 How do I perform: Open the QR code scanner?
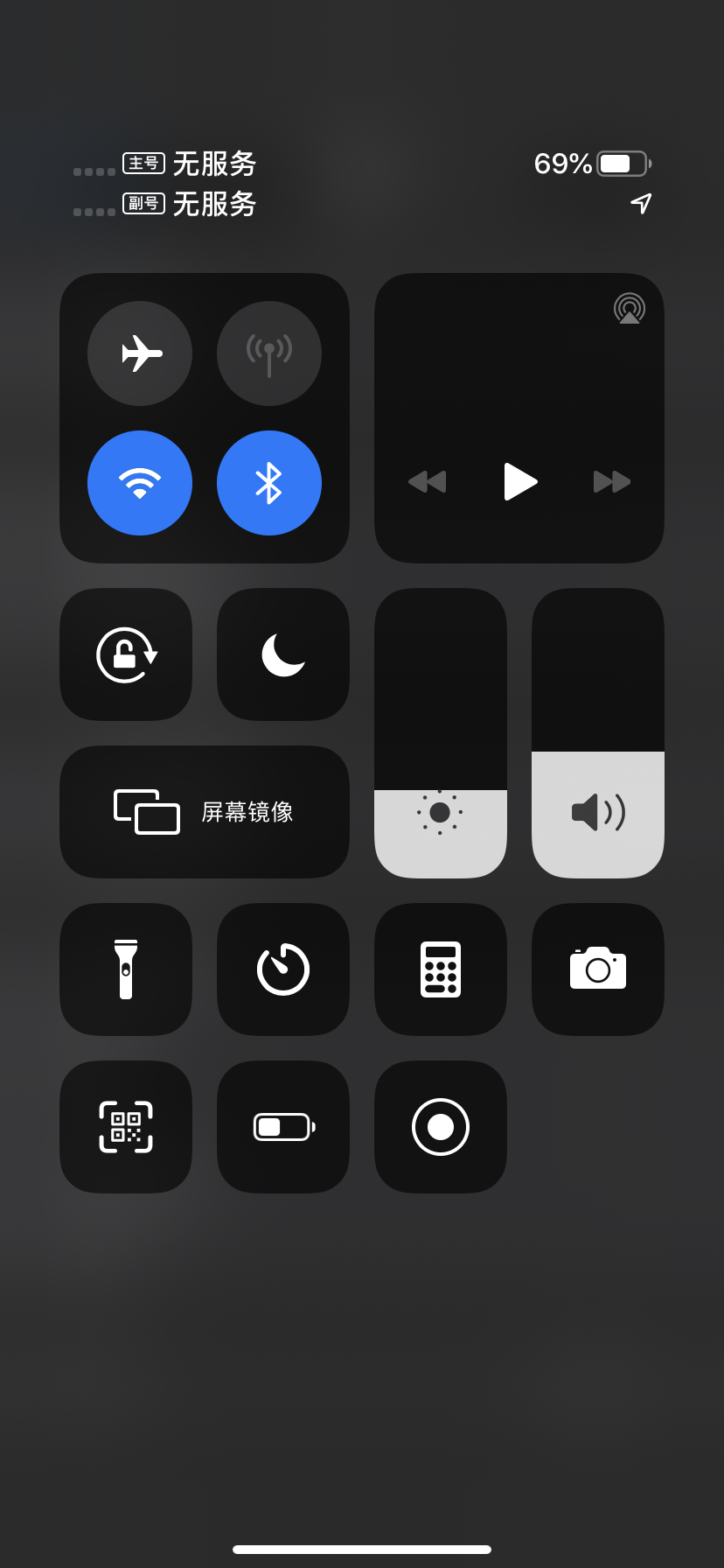point(126,1127)
